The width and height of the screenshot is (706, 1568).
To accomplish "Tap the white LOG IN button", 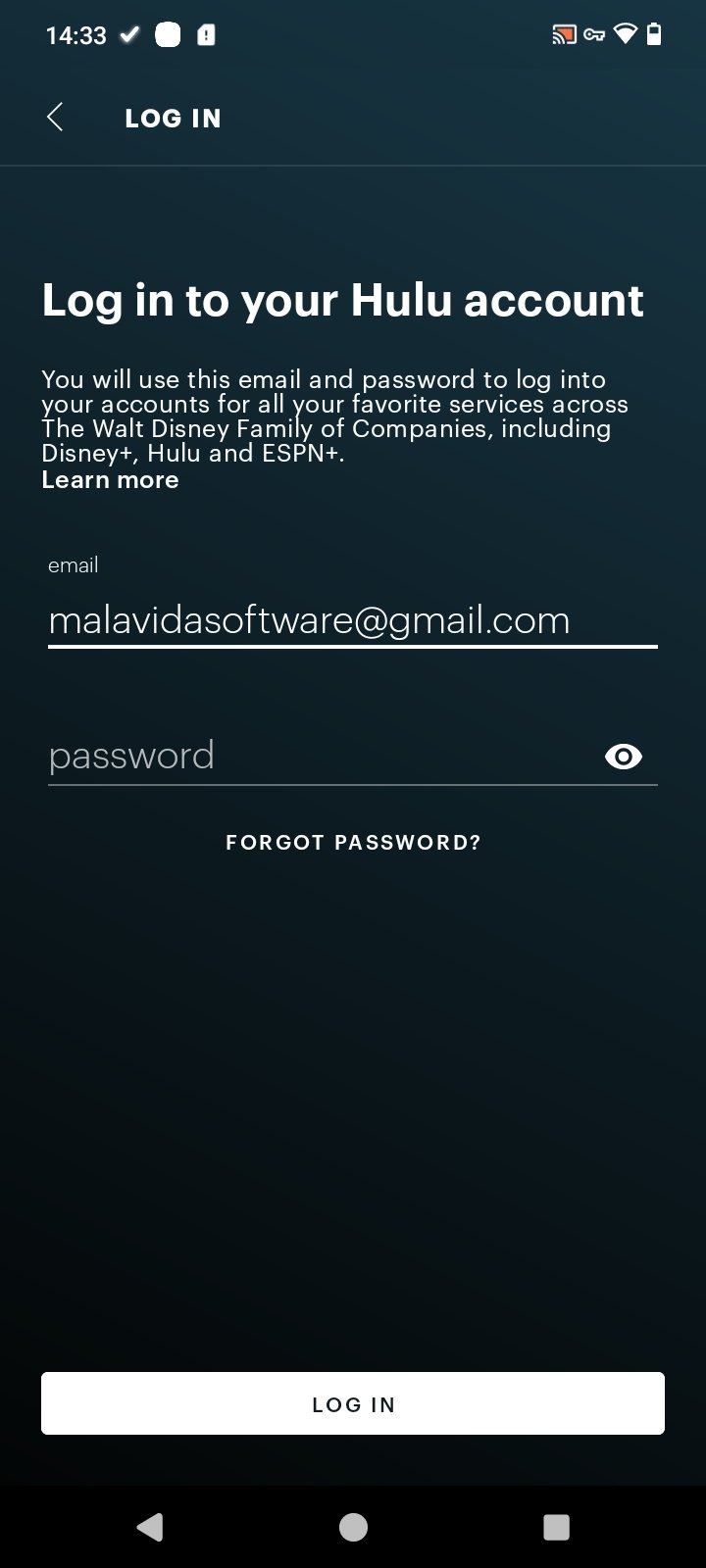I will point(353,1403).
